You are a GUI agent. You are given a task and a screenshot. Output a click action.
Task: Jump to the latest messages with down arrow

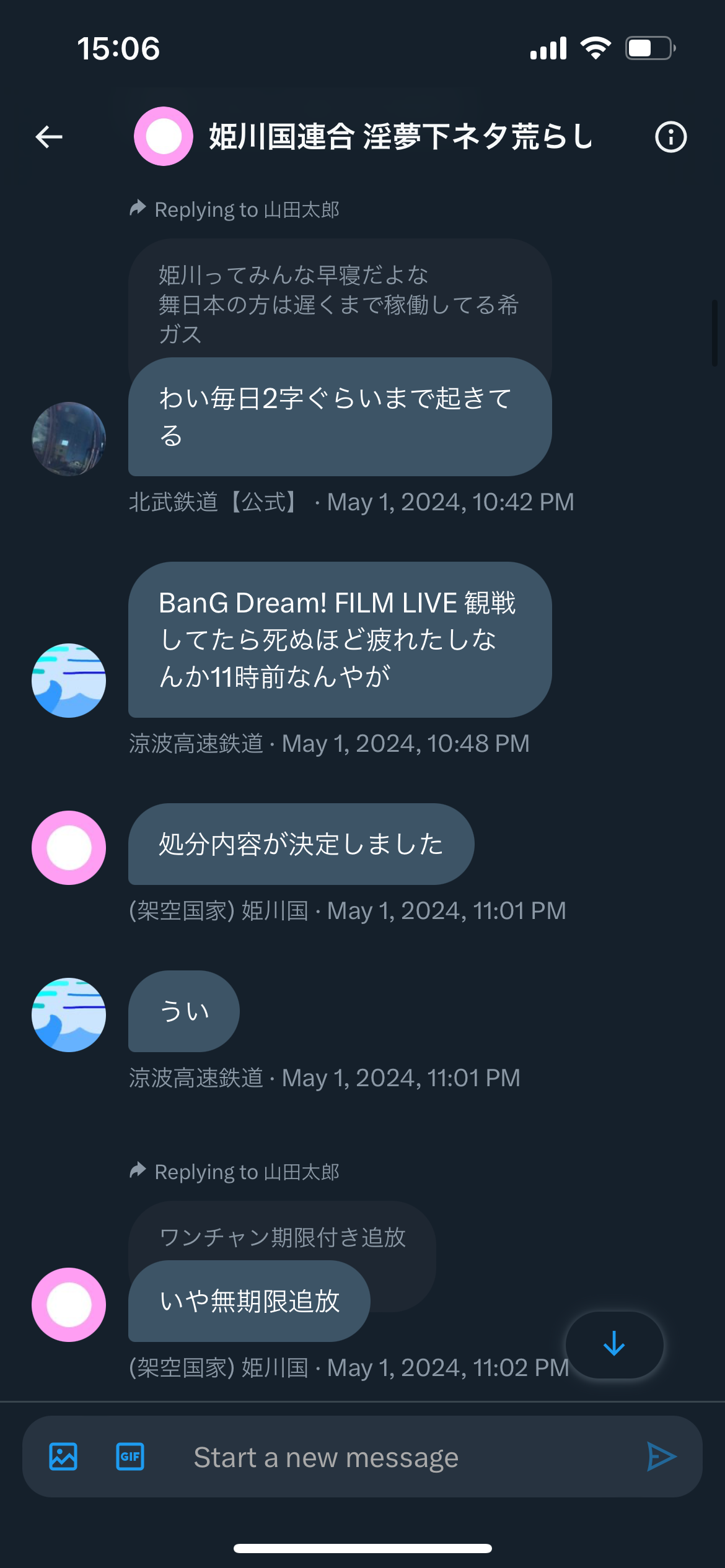coord(614,1344)
